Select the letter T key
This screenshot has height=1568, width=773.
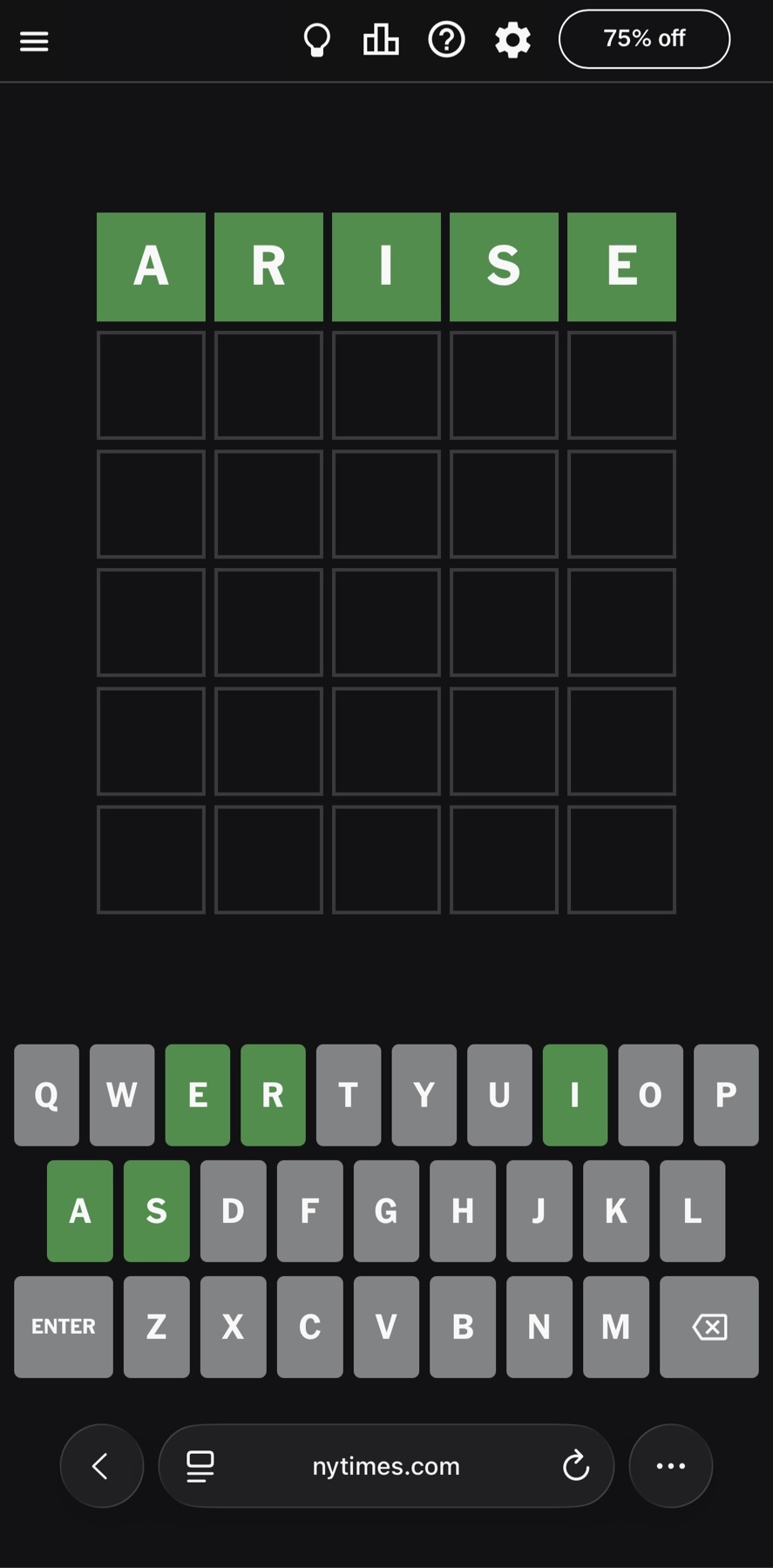click(349, 1095)
